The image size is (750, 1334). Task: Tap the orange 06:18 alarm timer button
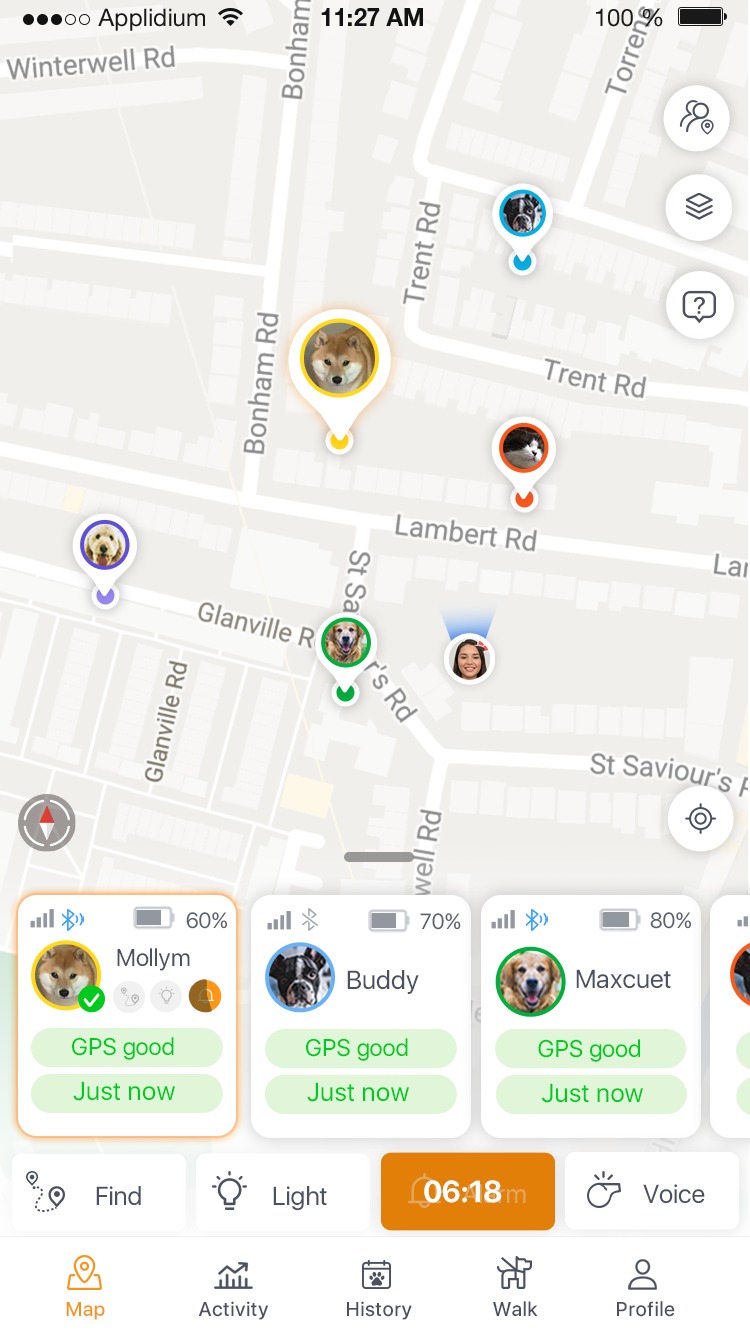[x=467, y=1192]
